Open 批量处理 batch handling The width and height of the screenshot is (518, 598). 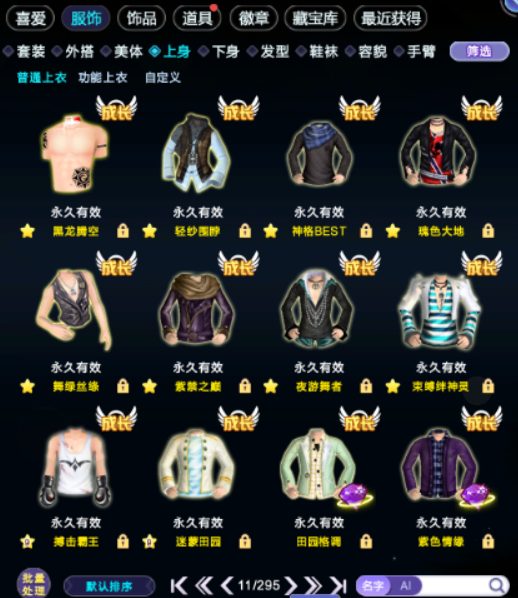[34, 584]
